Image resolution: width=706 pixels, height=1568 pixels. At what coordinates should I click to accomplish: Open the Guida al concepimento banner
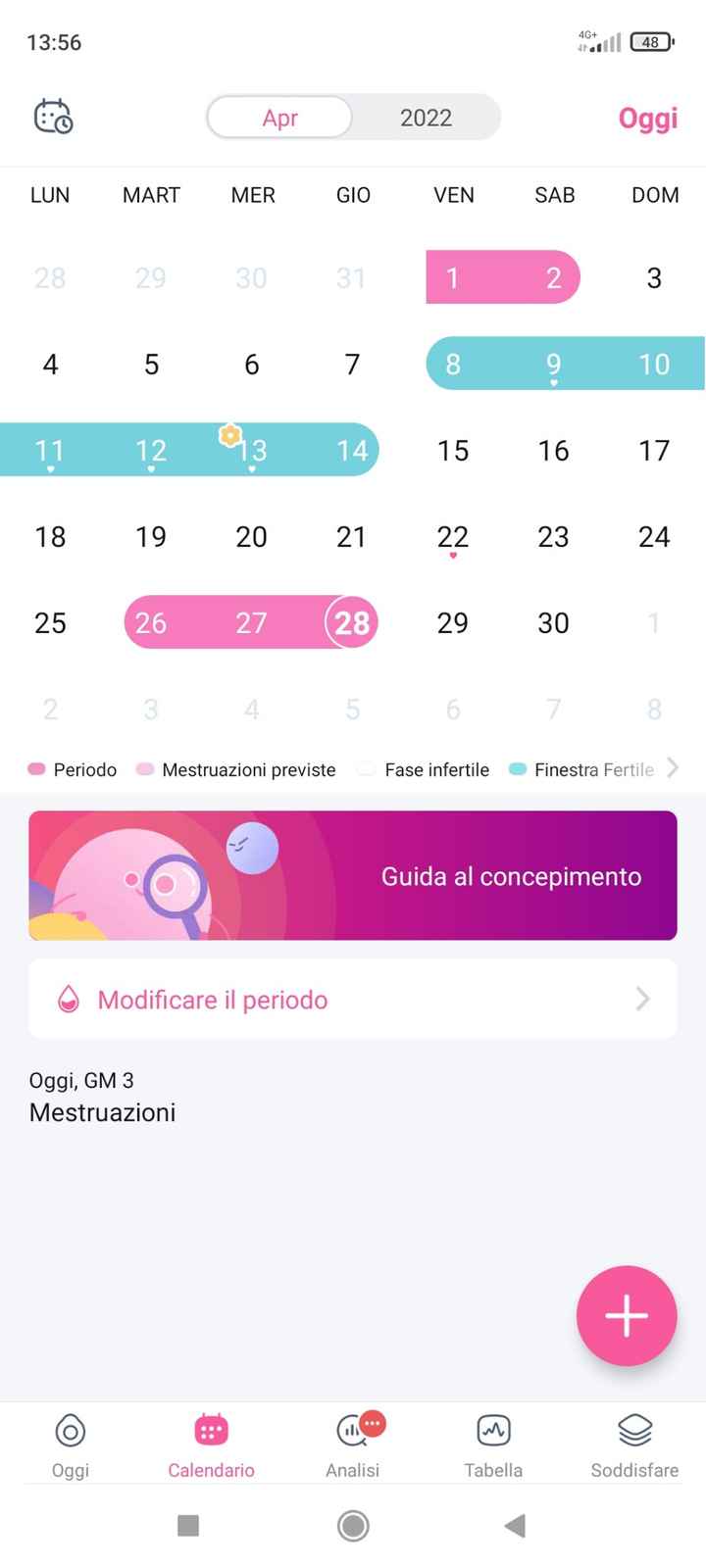point(353,875)
